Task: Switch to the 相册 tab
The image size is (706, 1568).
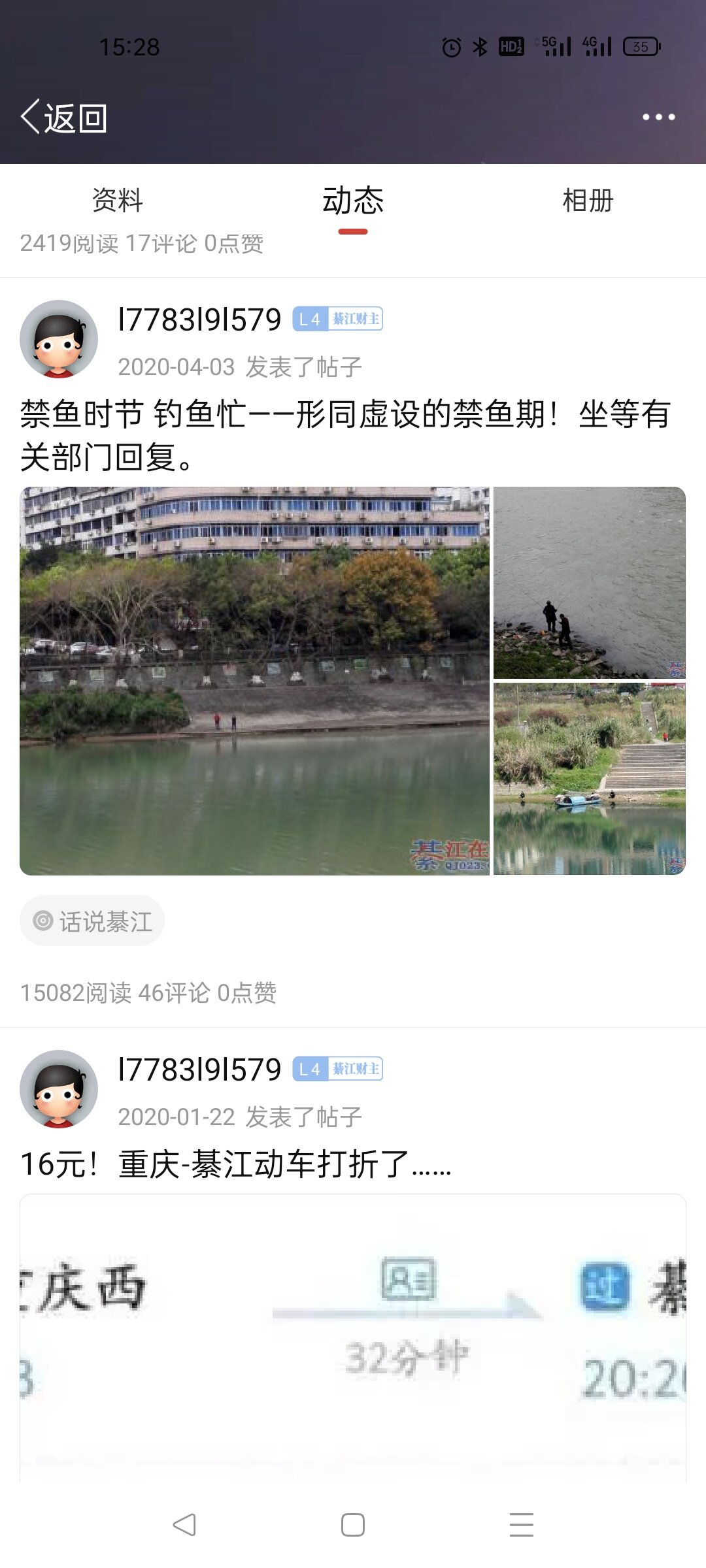Action: click(x=588, y=201)
